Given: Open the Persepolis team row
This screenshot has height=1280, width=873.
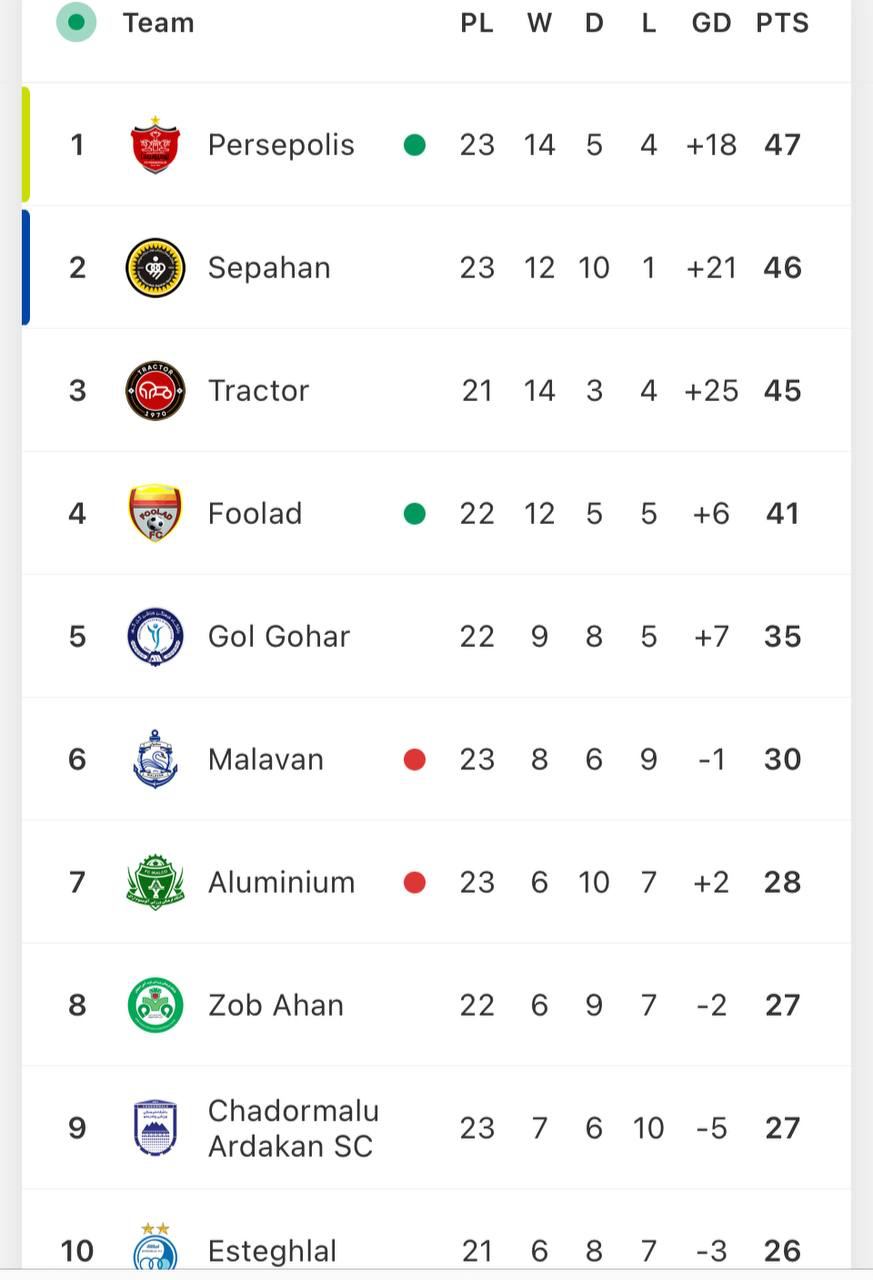Looking at the screenshot, I should [x=281, y=145].
